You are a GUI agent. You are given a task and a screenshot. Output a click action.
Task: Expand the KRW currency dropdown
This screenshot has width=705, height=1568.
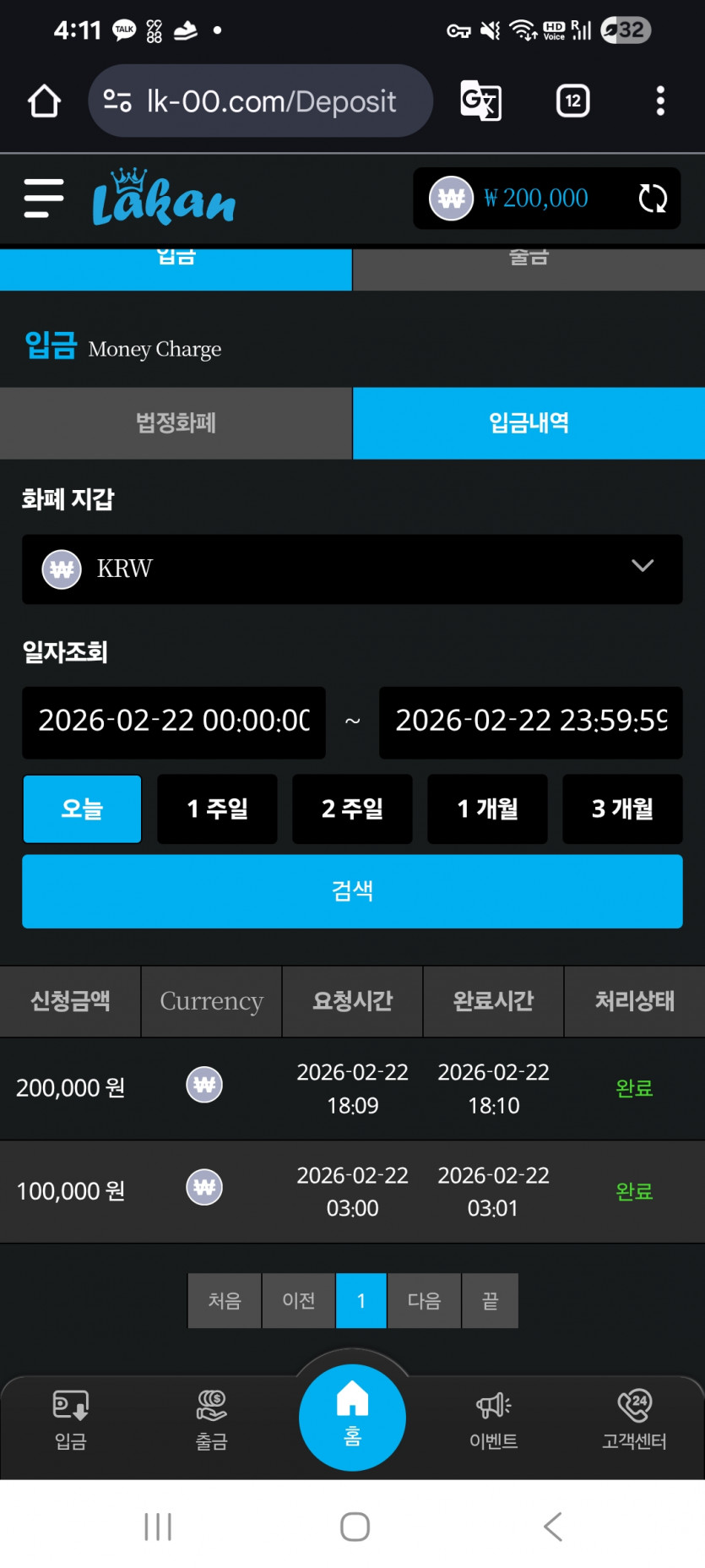[x=352, y=569]
